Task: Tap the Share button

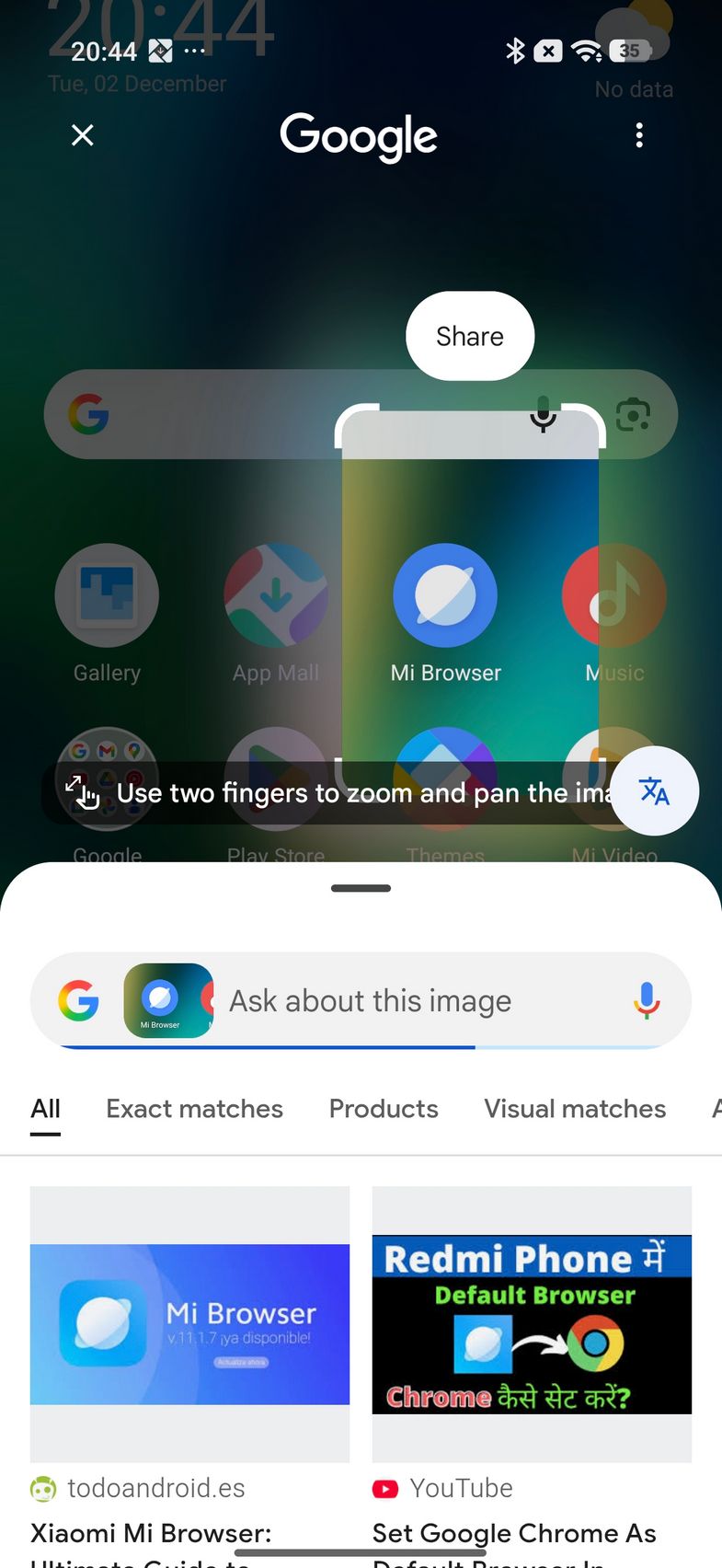Action: (x=470, y=336)
